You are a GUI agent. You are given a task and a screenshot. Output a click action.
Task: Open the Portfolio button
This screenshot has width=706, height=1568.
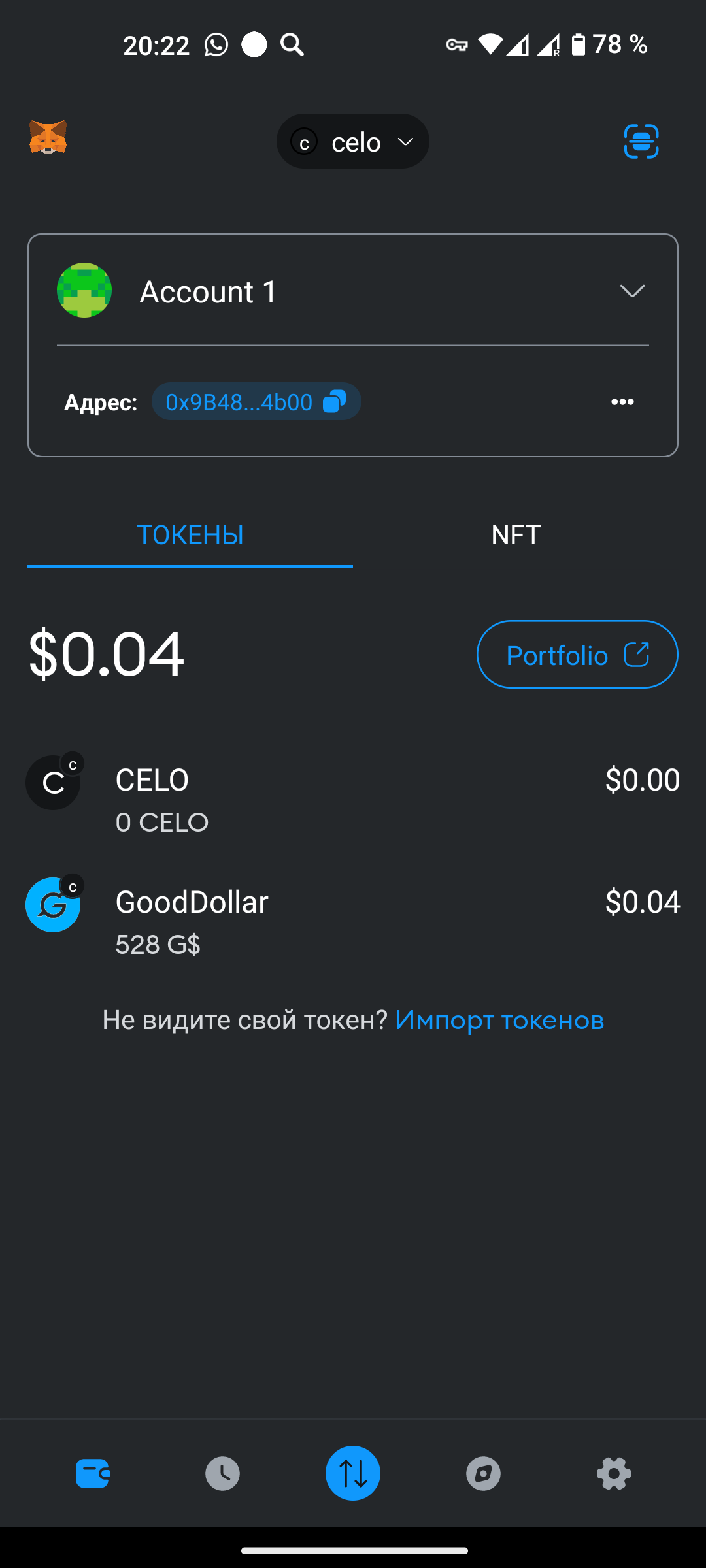pyautogui.click(x=577, y=655)
